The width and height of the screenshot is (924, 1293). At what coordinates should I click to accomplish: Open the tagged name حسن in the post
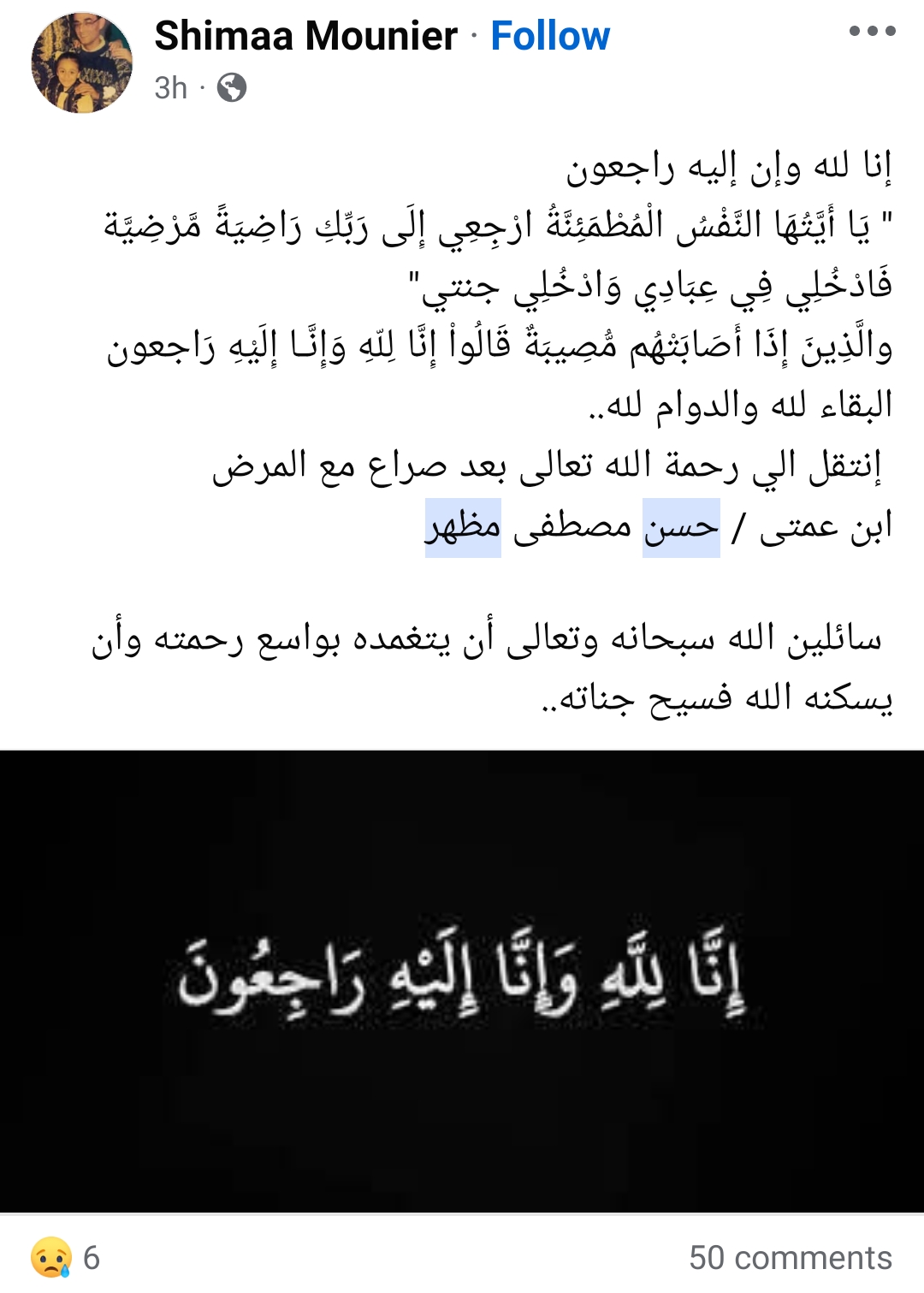click(681, 528)
